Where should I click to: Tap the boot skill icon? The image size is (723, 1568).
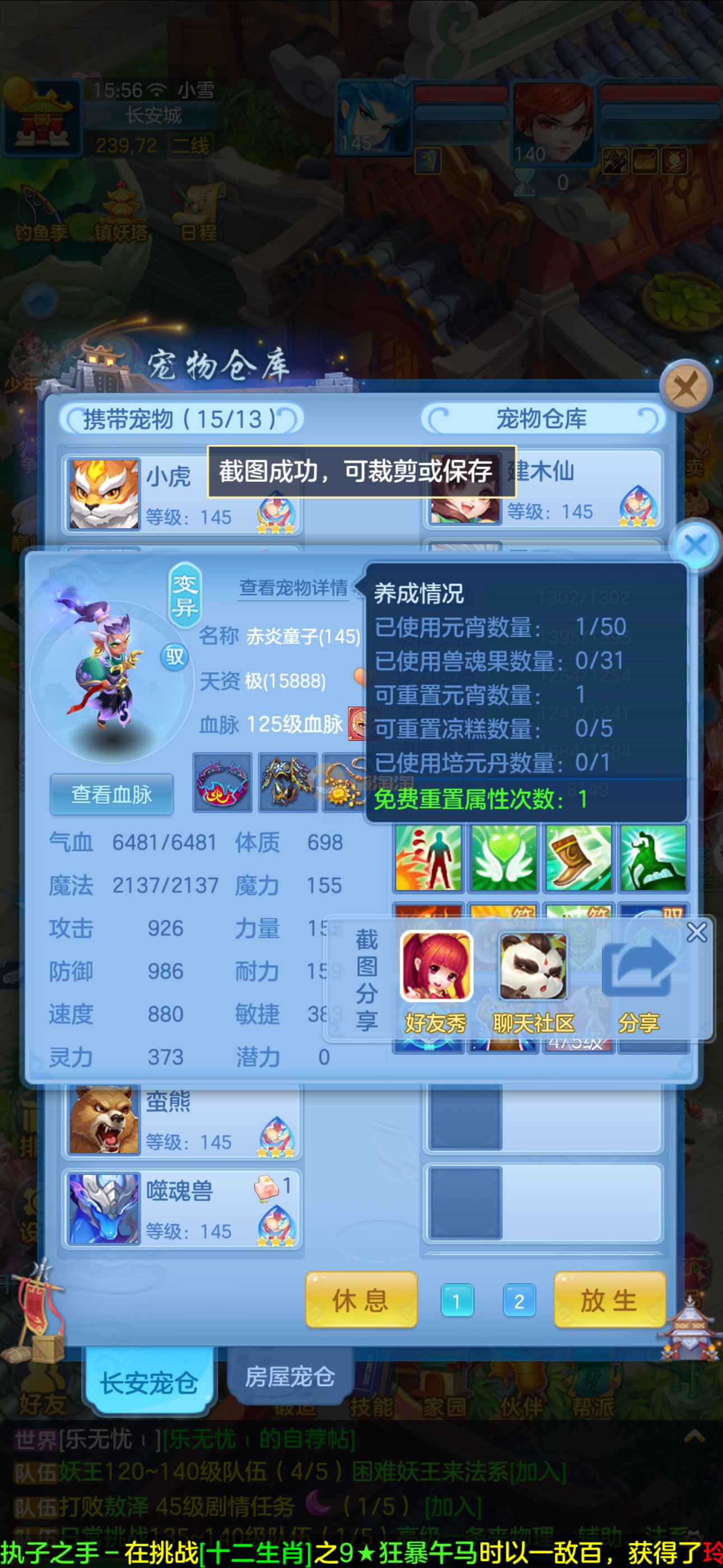click(578, 857)
